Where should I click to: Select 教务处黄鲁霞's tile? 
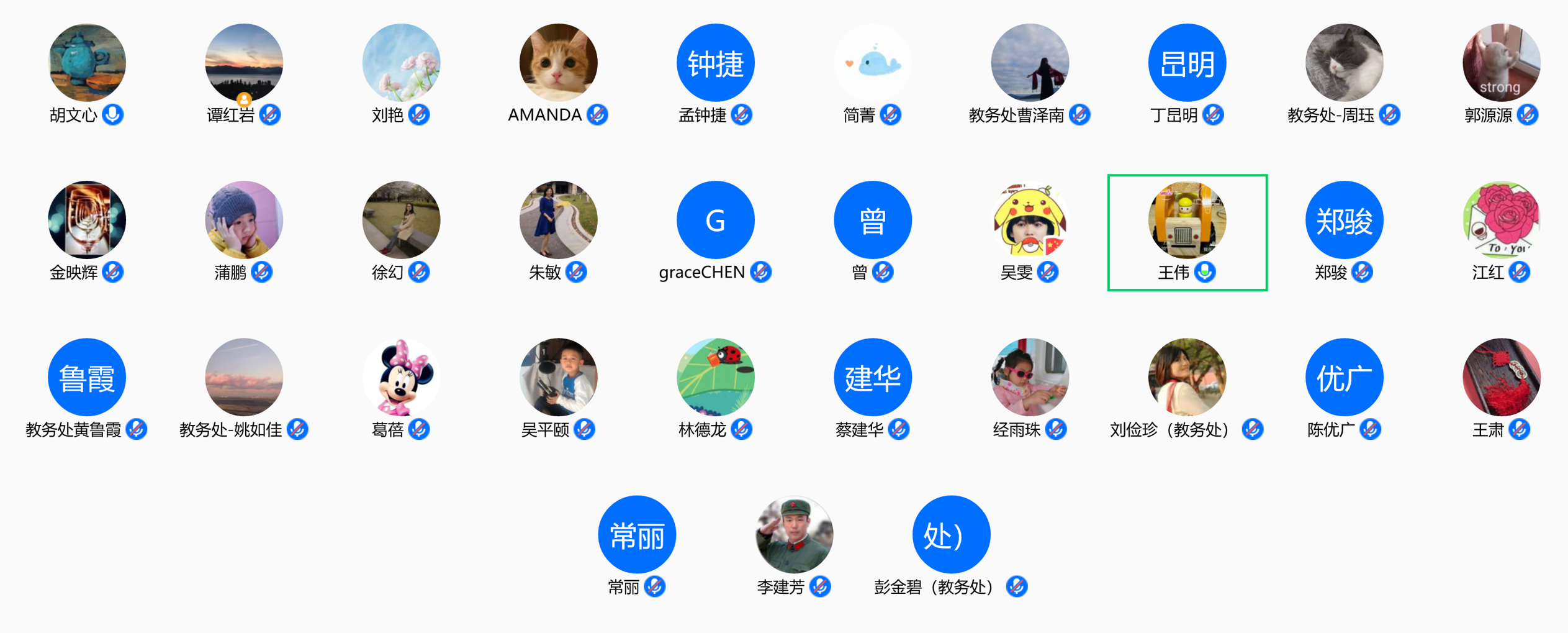[87, 377]
